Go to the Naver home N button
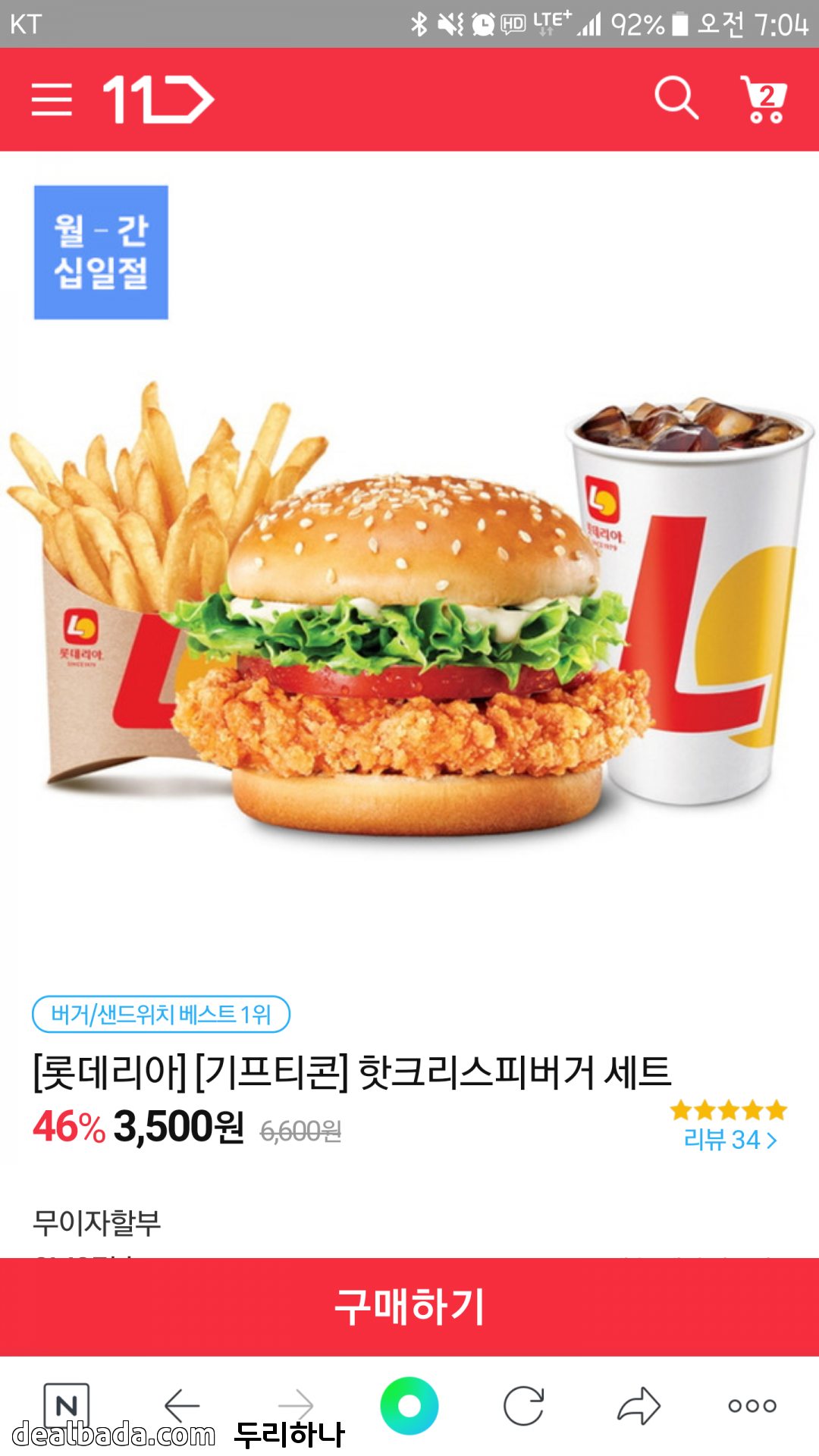The height and width of the screenshot is (1456, 819). (x=67, y=1405)
